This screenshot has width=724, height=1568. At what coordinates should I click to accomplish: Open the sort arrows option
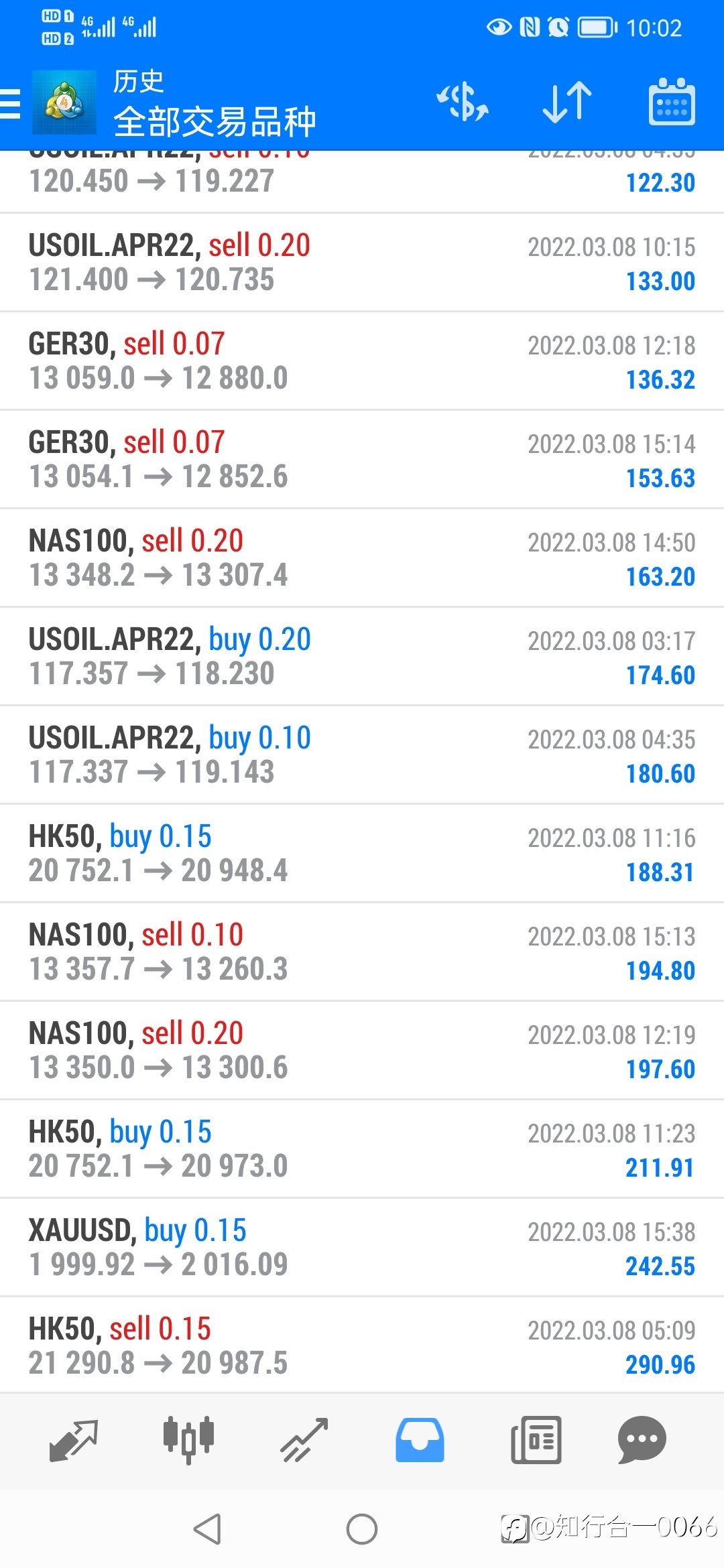(x=567, y=103)
